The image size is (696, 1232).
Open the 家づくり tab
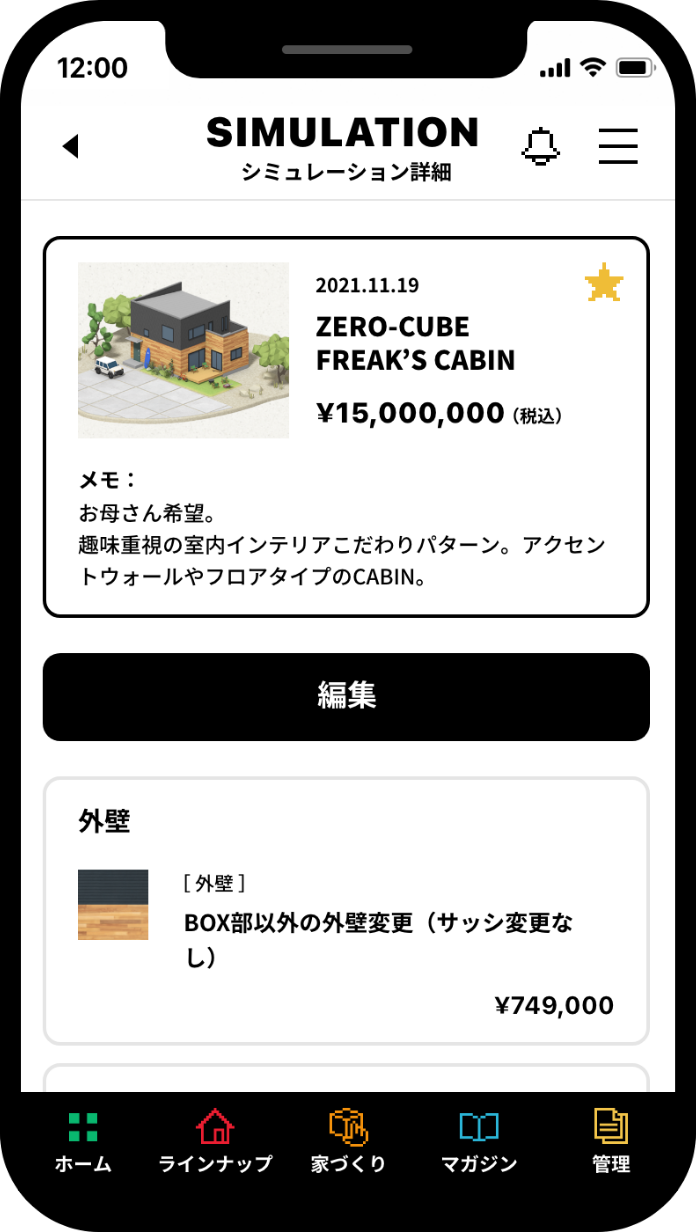[x=348, y=1141]
